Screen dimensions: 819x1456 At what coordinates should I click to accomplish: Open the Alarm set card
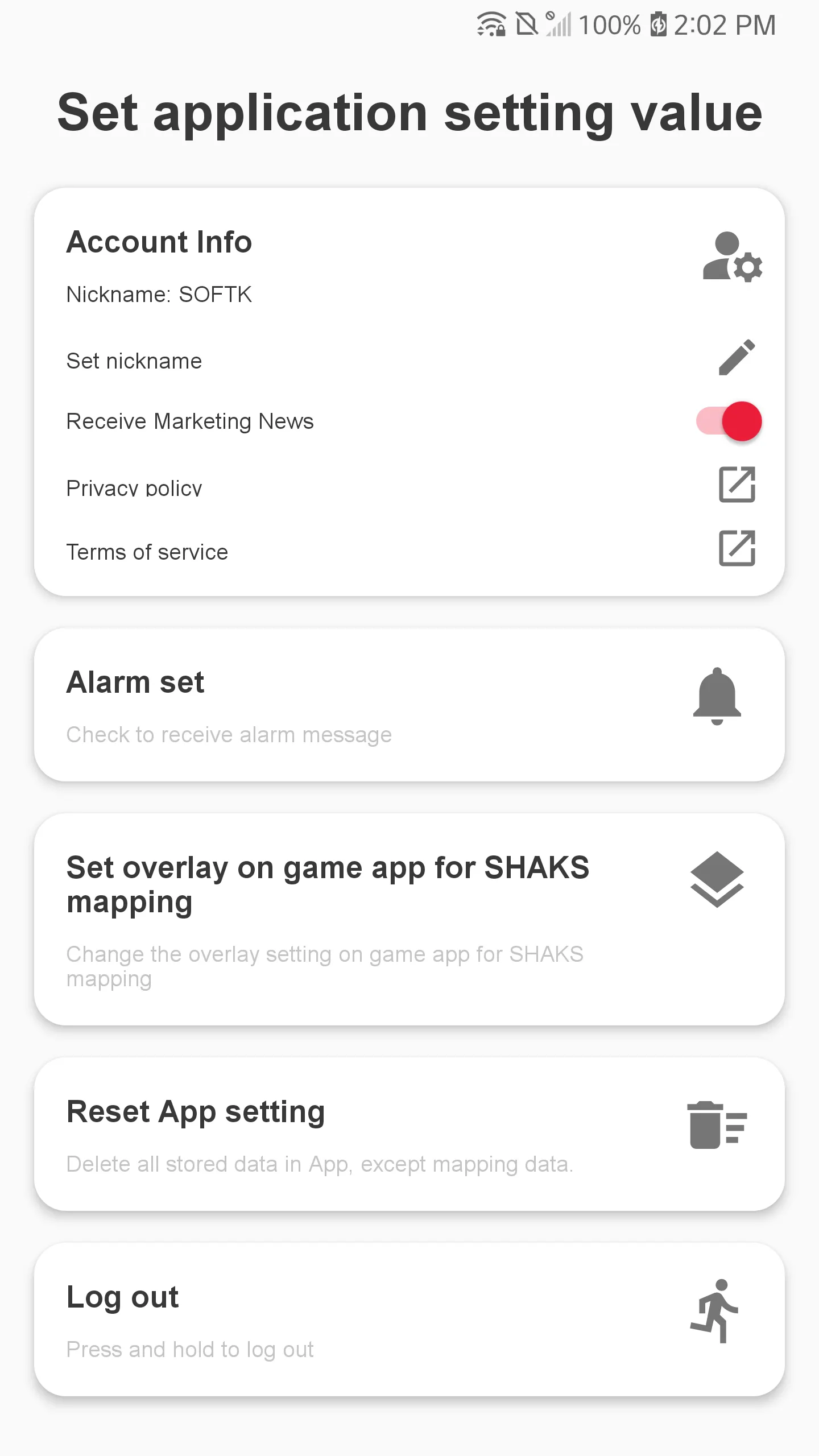pos(409,705)
